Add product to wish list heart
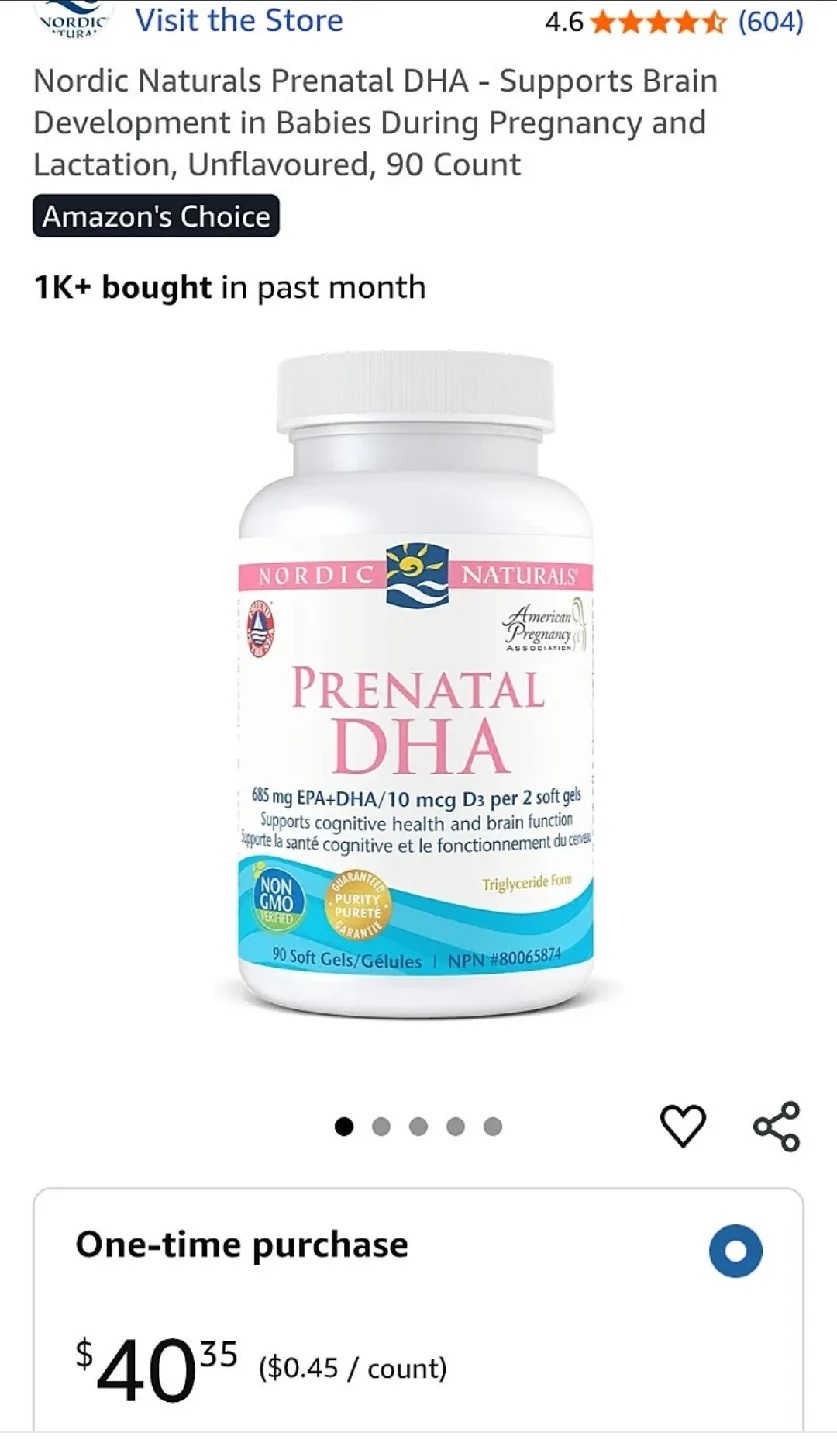 tap(684, 1126)
